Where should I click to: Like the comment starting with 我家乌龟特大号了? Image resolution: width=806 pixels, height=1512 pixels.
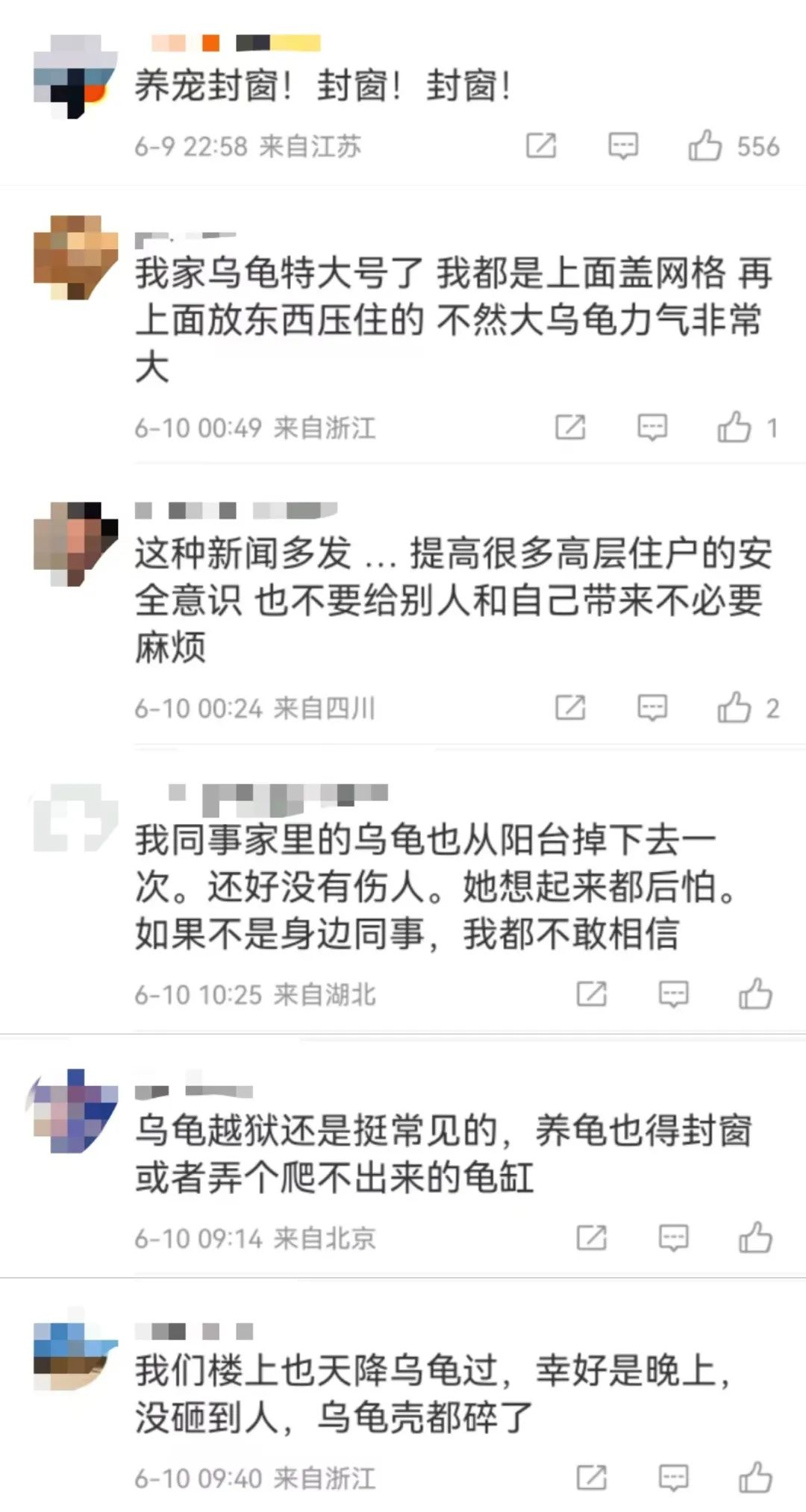pos(734,427)
